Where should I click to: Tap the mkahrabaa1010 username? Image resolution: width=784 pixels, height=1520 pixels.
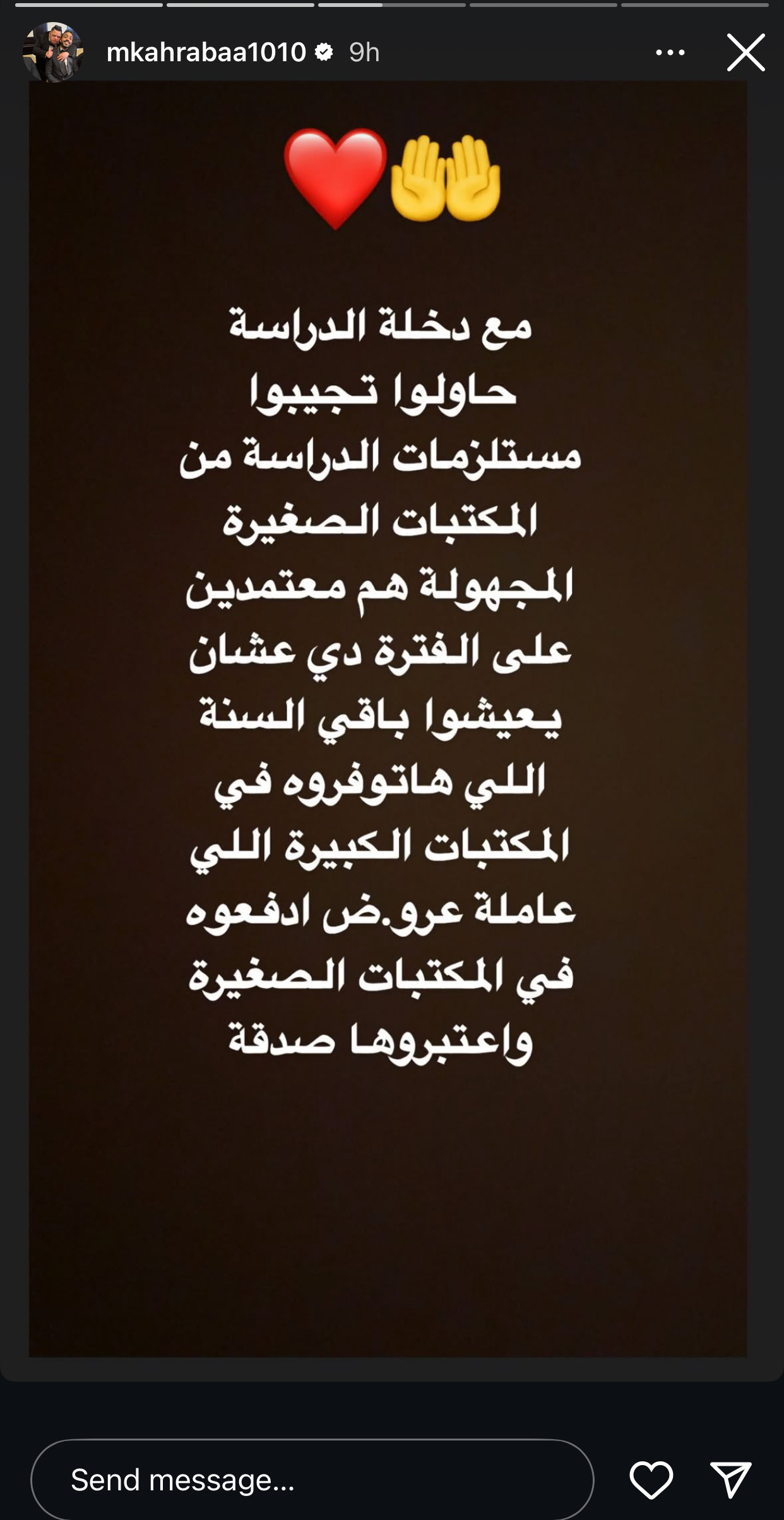(206, 52)
